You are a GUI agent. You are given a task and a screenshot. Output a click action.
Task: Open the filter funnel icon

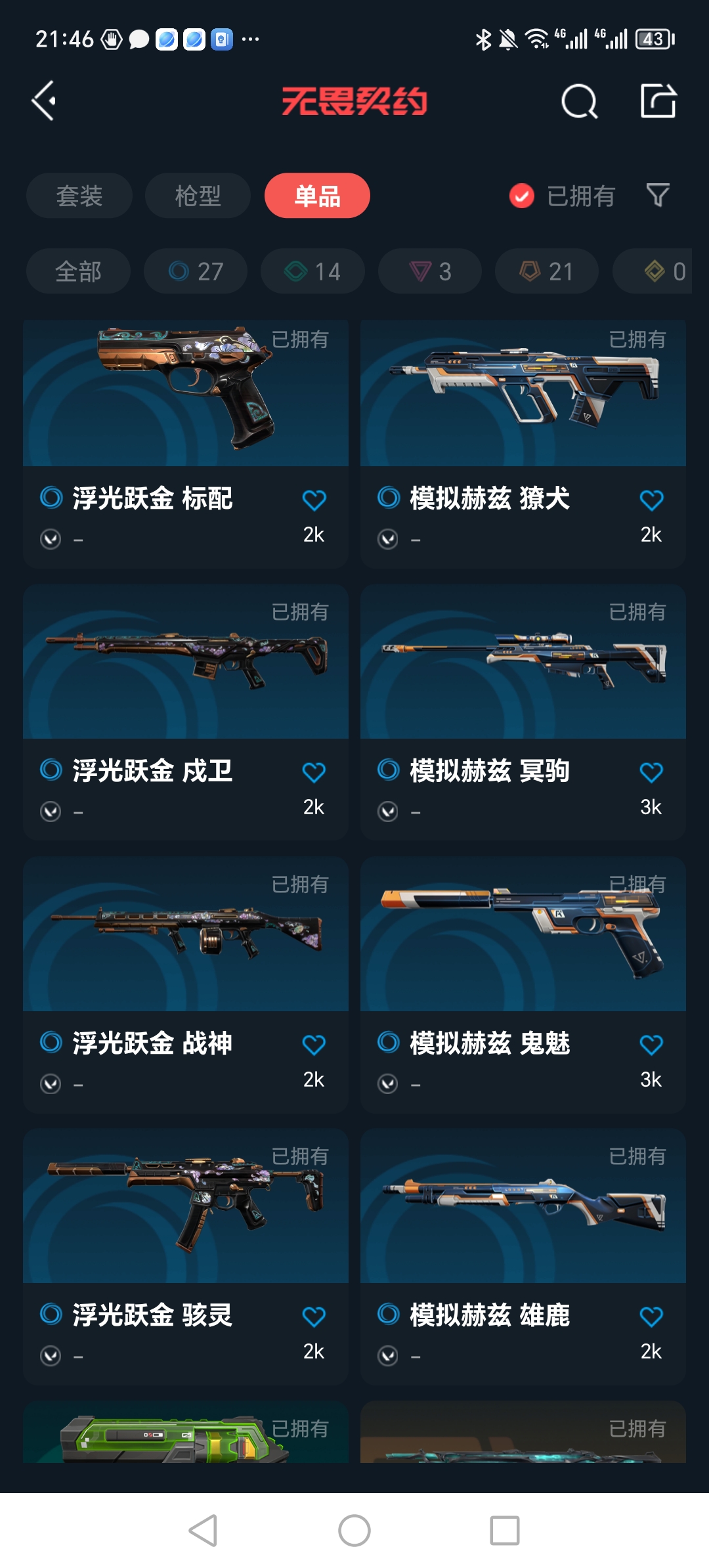(x=658, y=195)
